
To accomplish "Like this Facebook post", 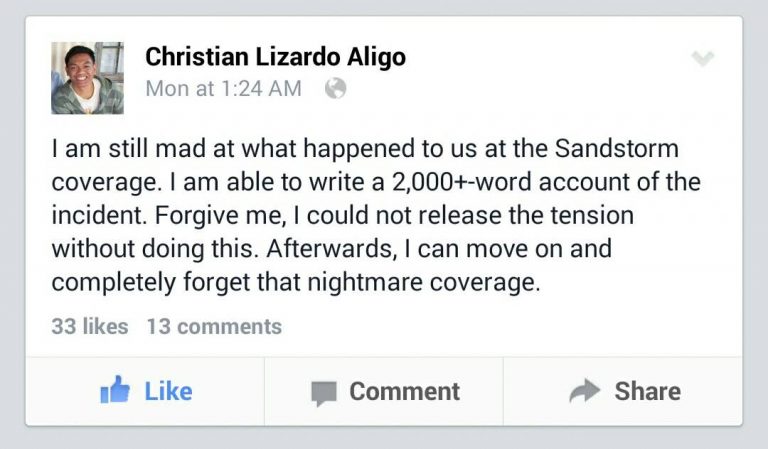I will tap(146, 391).
